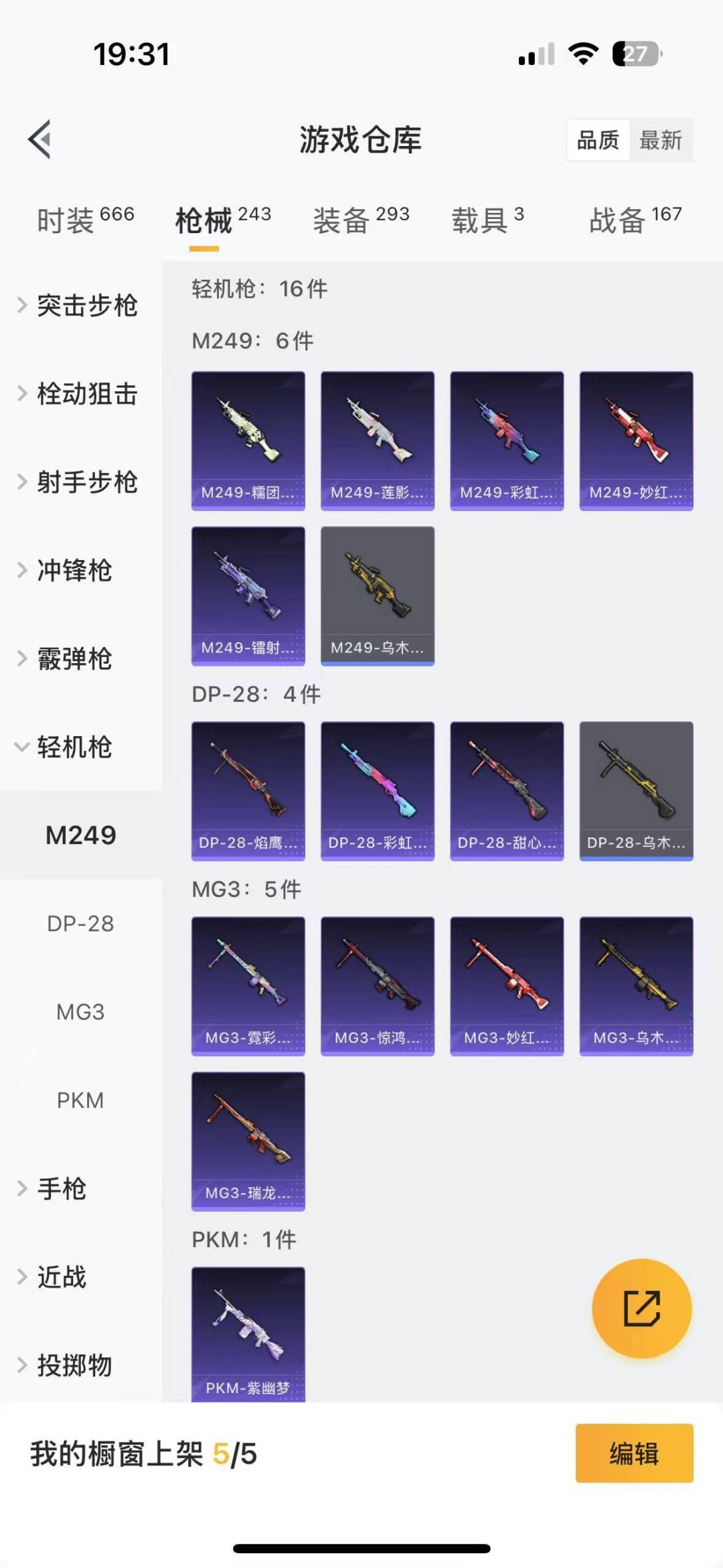Switch to the 时装 tab
The image size is (723, 1568).
[x=85, y=219]
